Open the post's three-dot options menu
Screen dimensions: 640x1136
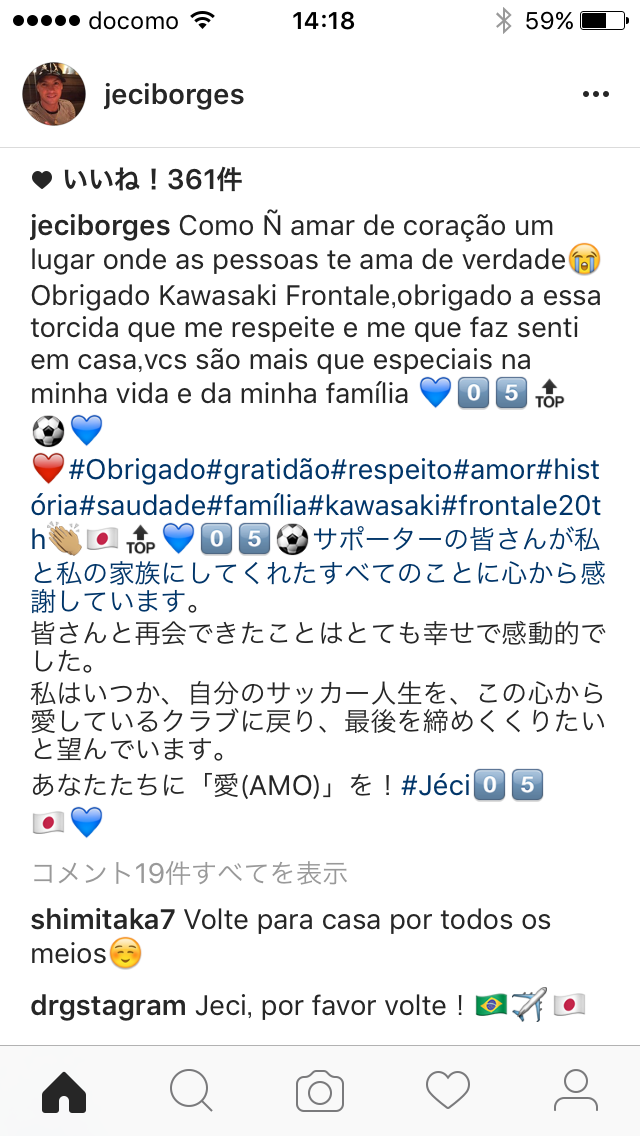pos(596,94)
